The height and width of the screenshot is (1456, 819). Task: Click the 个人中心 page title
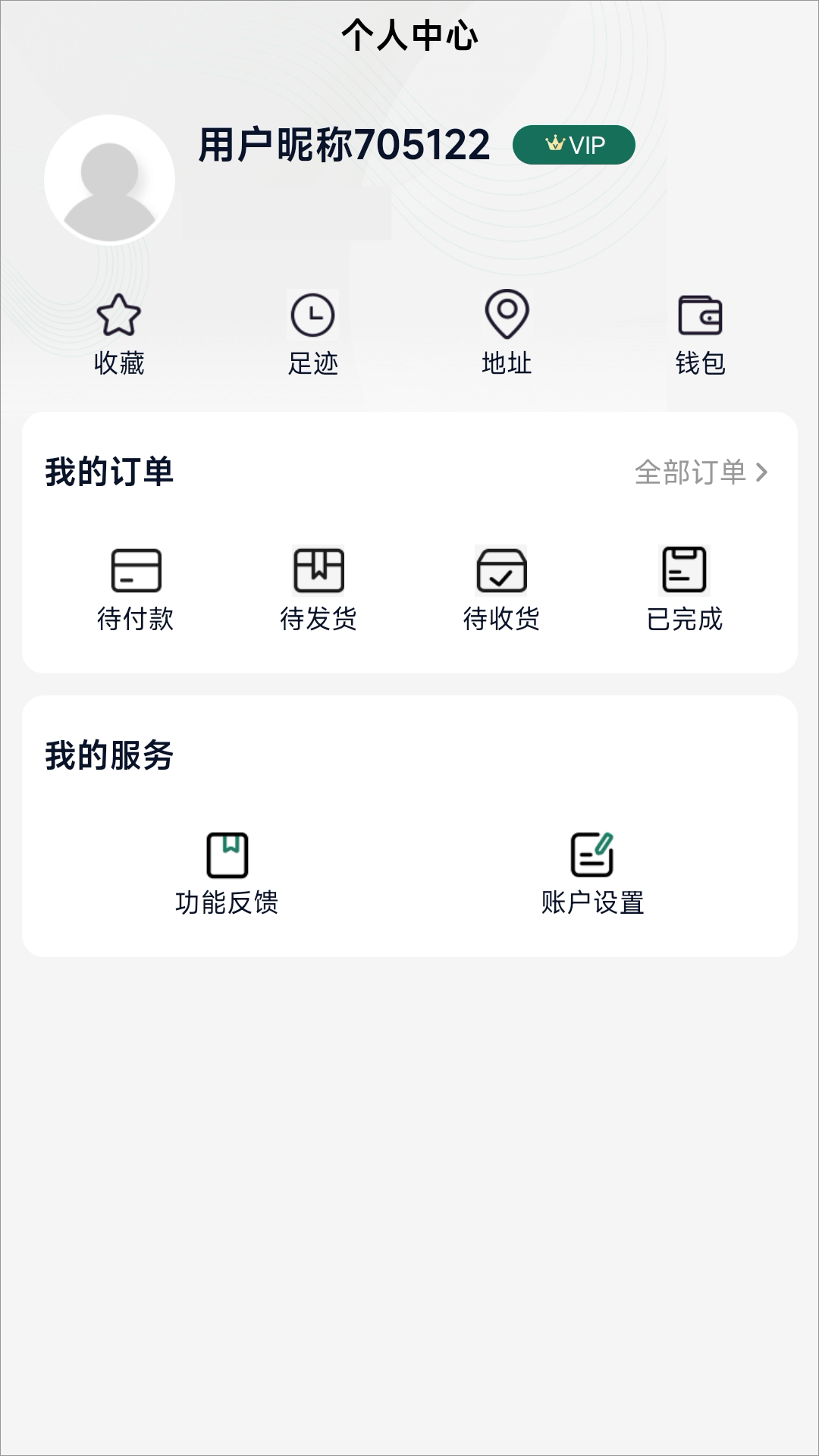tap(409, 34)
